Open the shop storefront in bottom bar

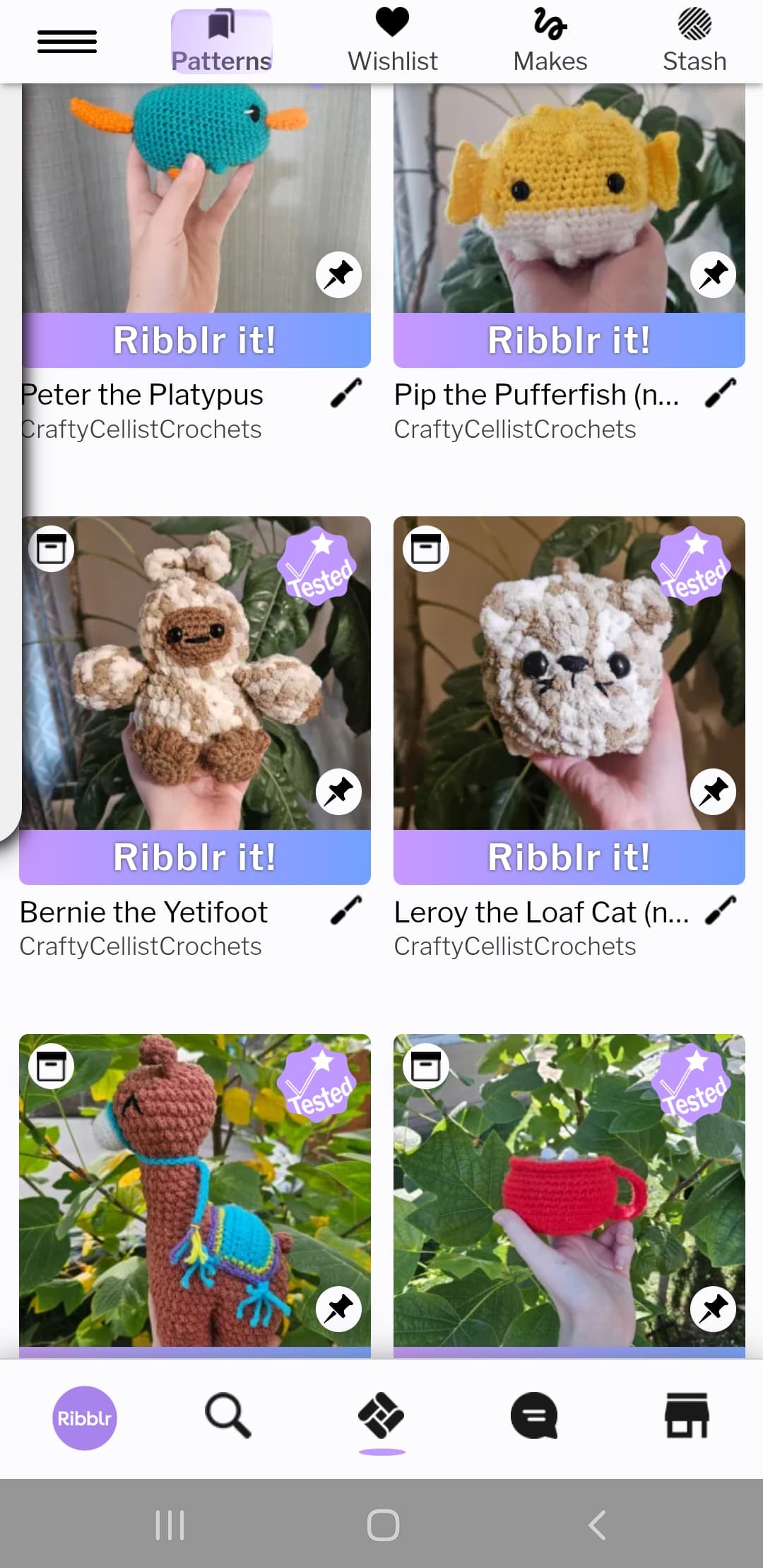click(x=687, y=1416)
